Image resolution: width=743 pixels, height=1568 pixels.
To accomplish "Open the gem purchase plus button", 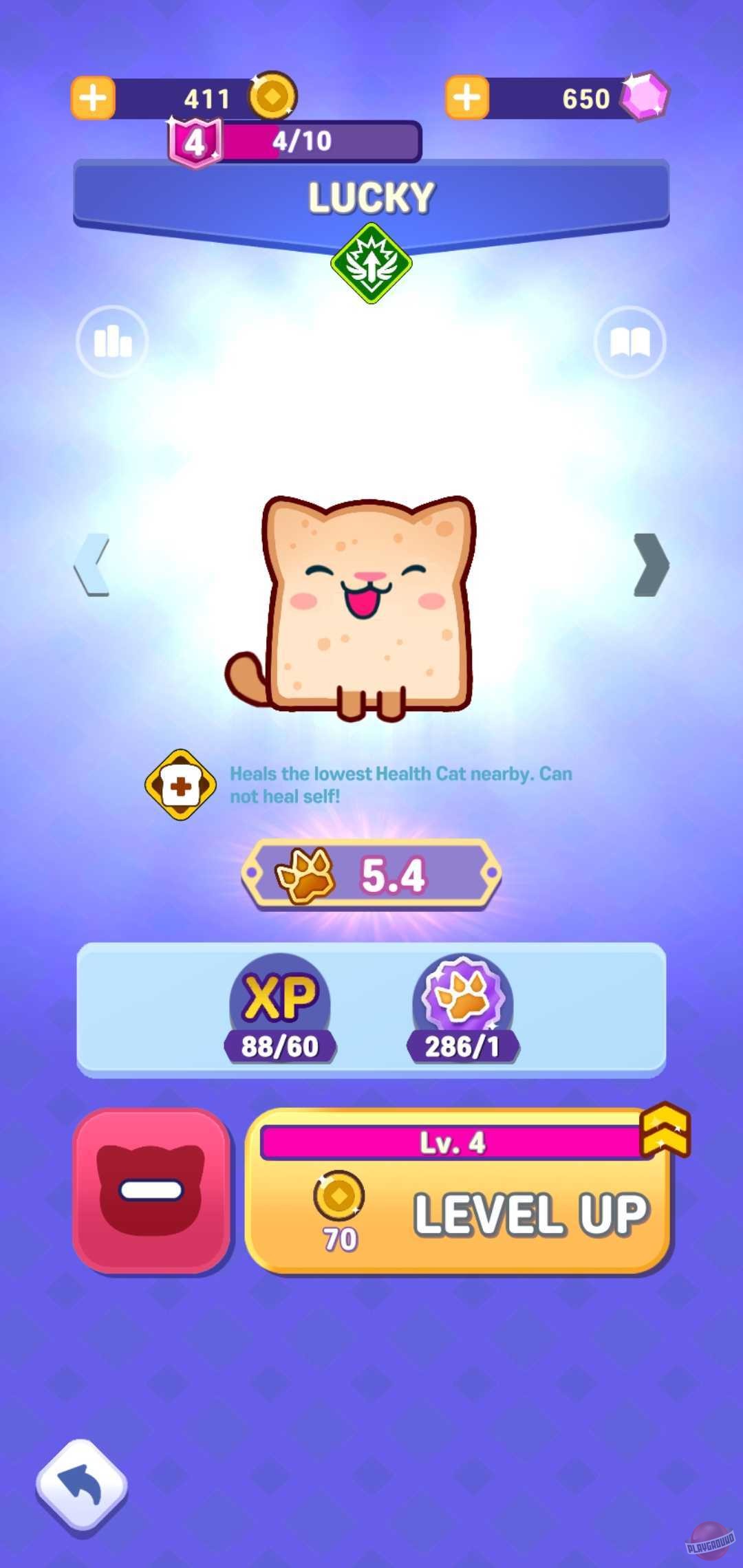I will tap(467, 97).
